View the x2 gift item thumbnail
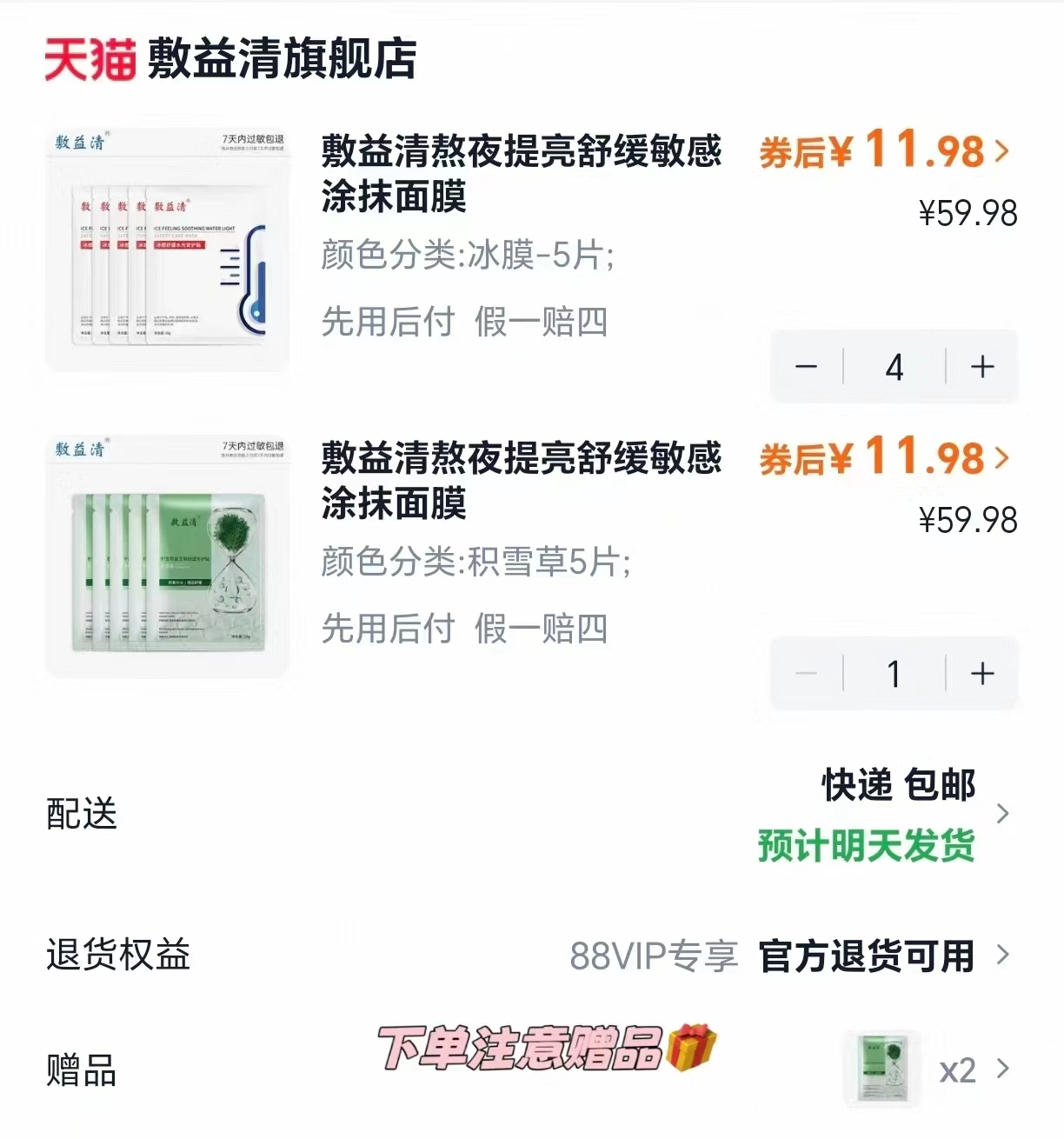The image size is (1064, 1139). pyautogui.click(x=881, y=1069)
